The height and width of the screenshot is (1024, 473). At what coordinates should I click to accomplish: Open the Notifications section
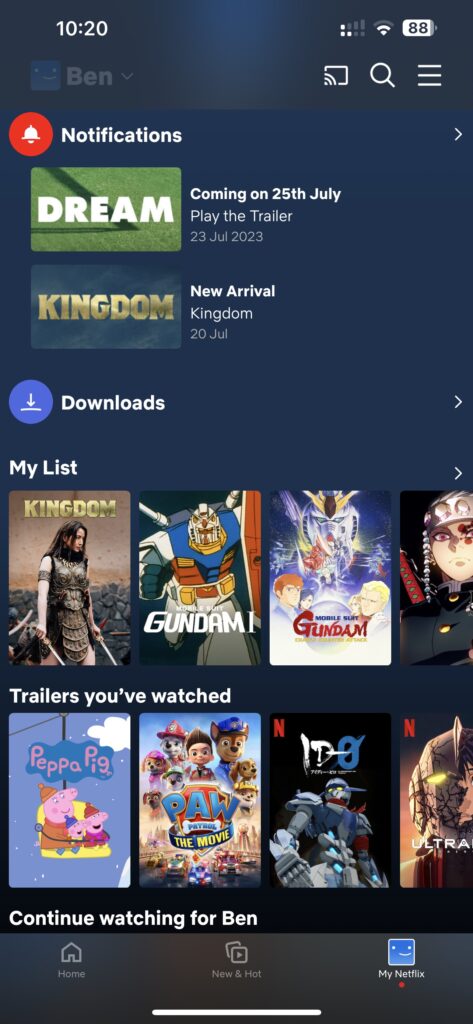tap(236, 135)
